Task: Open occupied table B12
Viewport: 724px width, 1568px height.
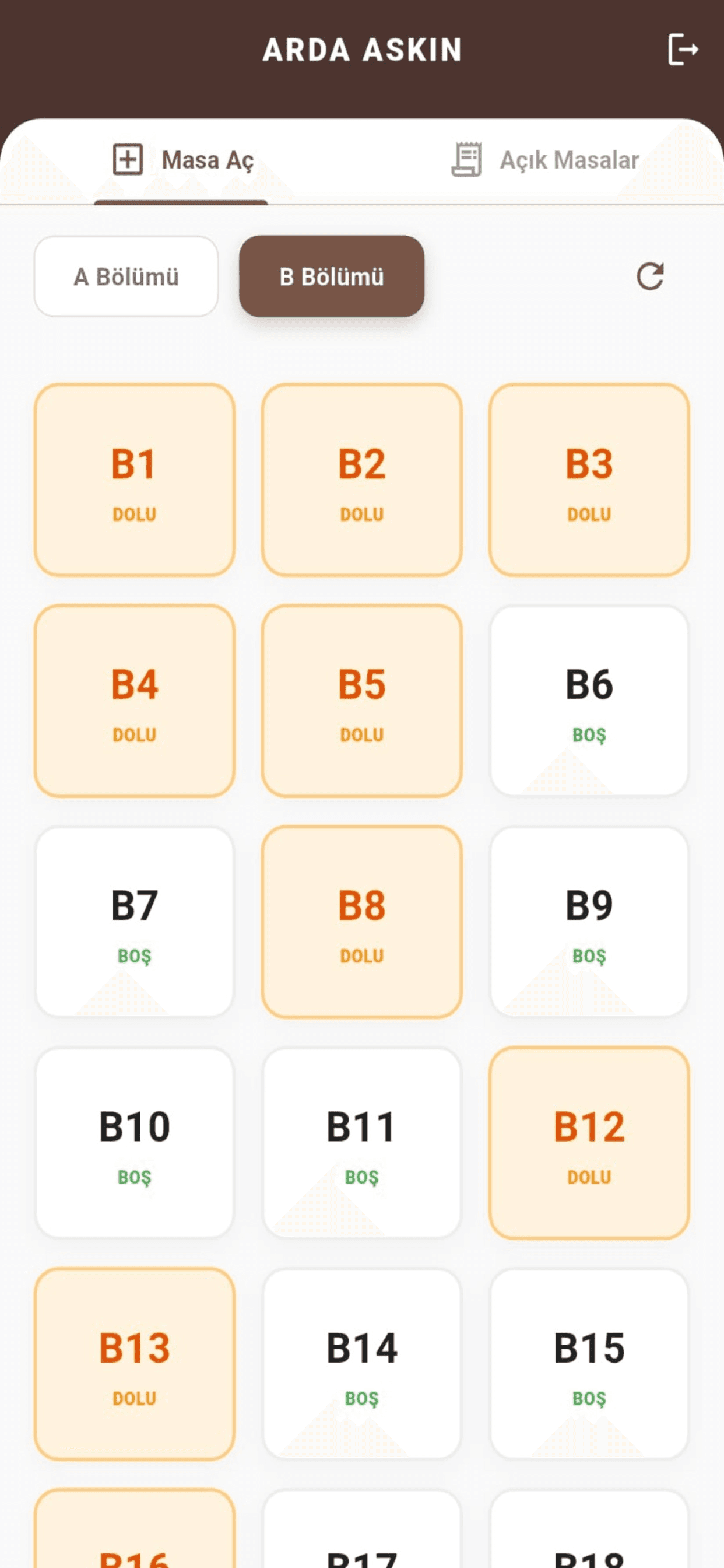Action: click(589, 1143)
